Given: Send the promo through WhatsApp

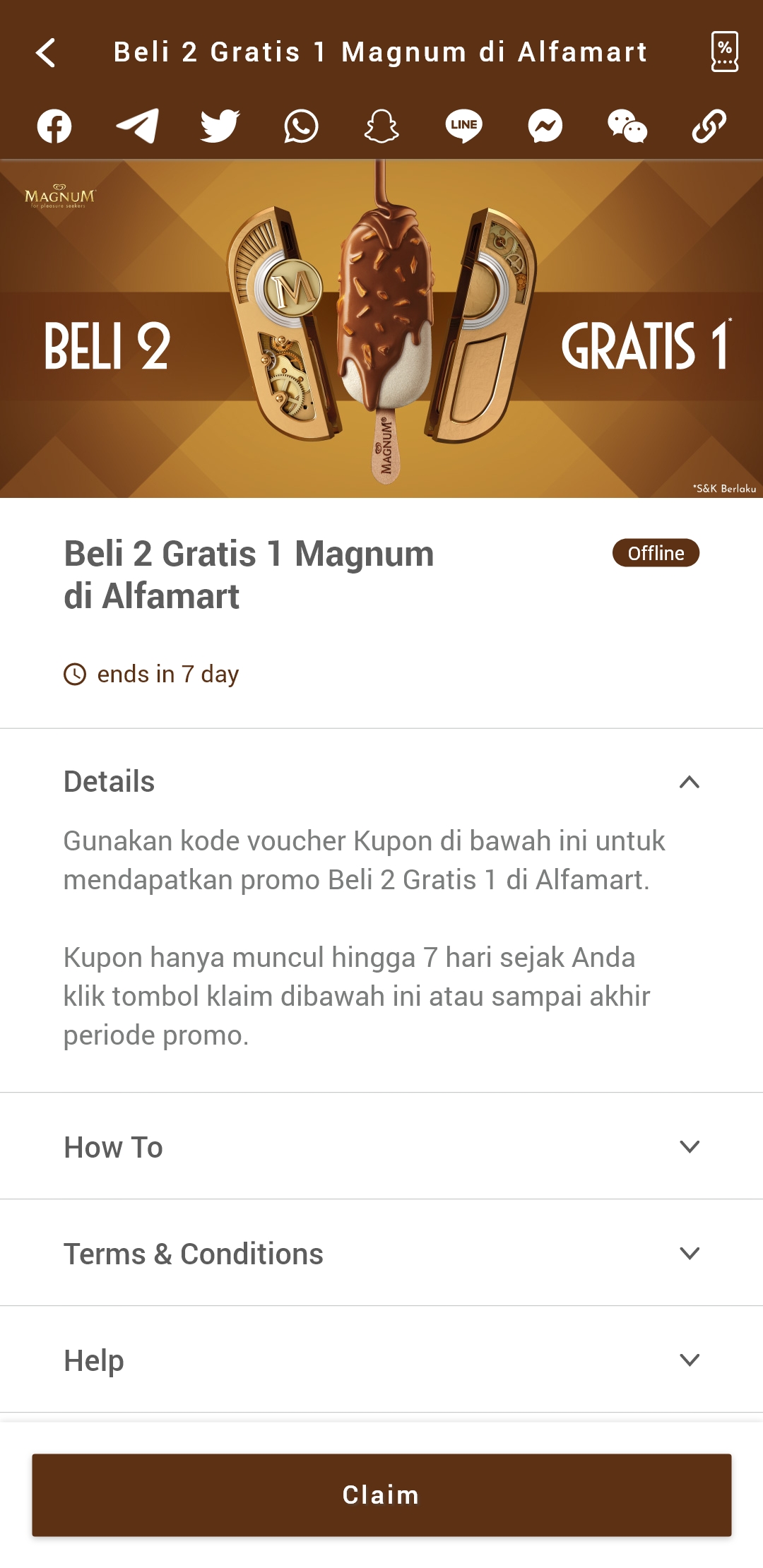Looking at the screenshot, I should click(x=301, y=126).
